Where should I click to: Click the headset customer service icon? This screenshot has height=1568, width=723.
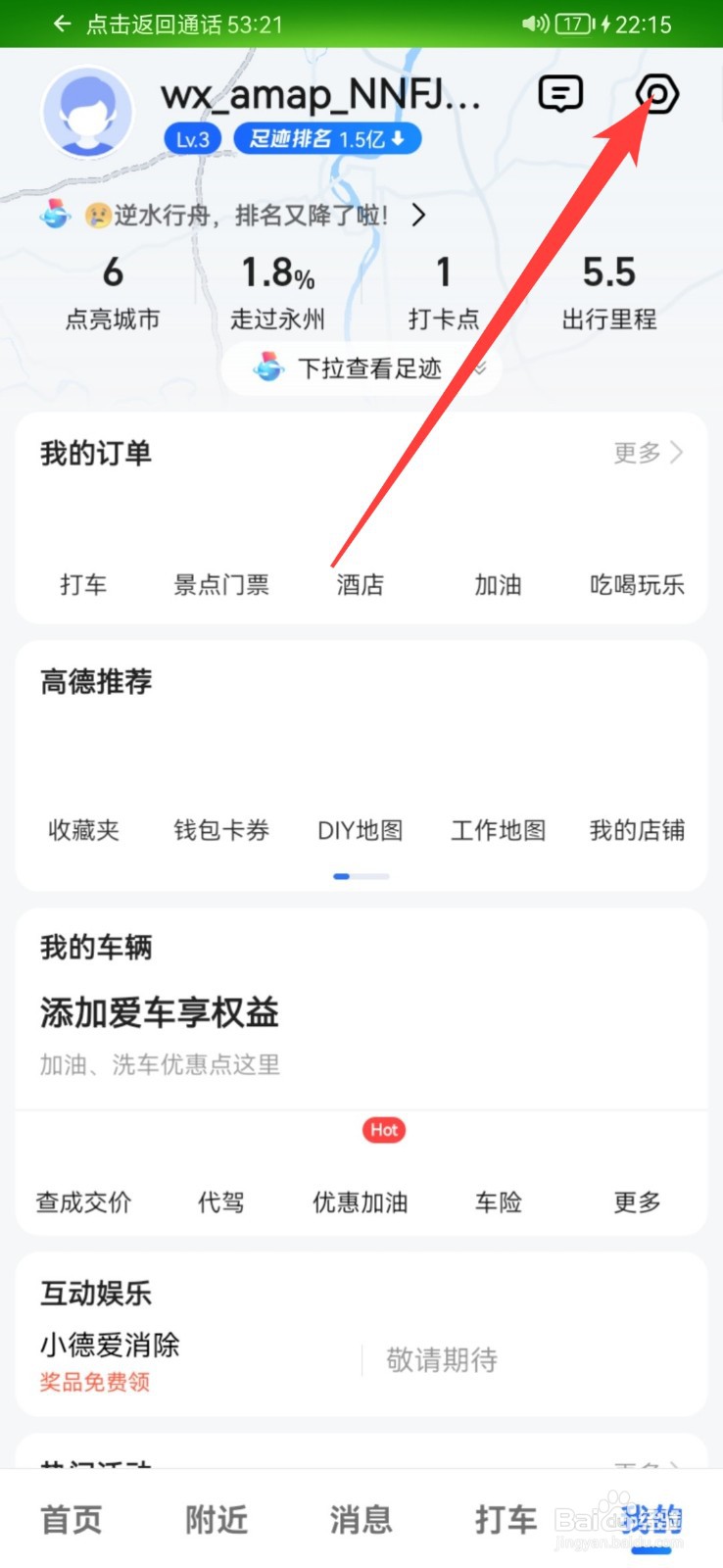point(655,95)
